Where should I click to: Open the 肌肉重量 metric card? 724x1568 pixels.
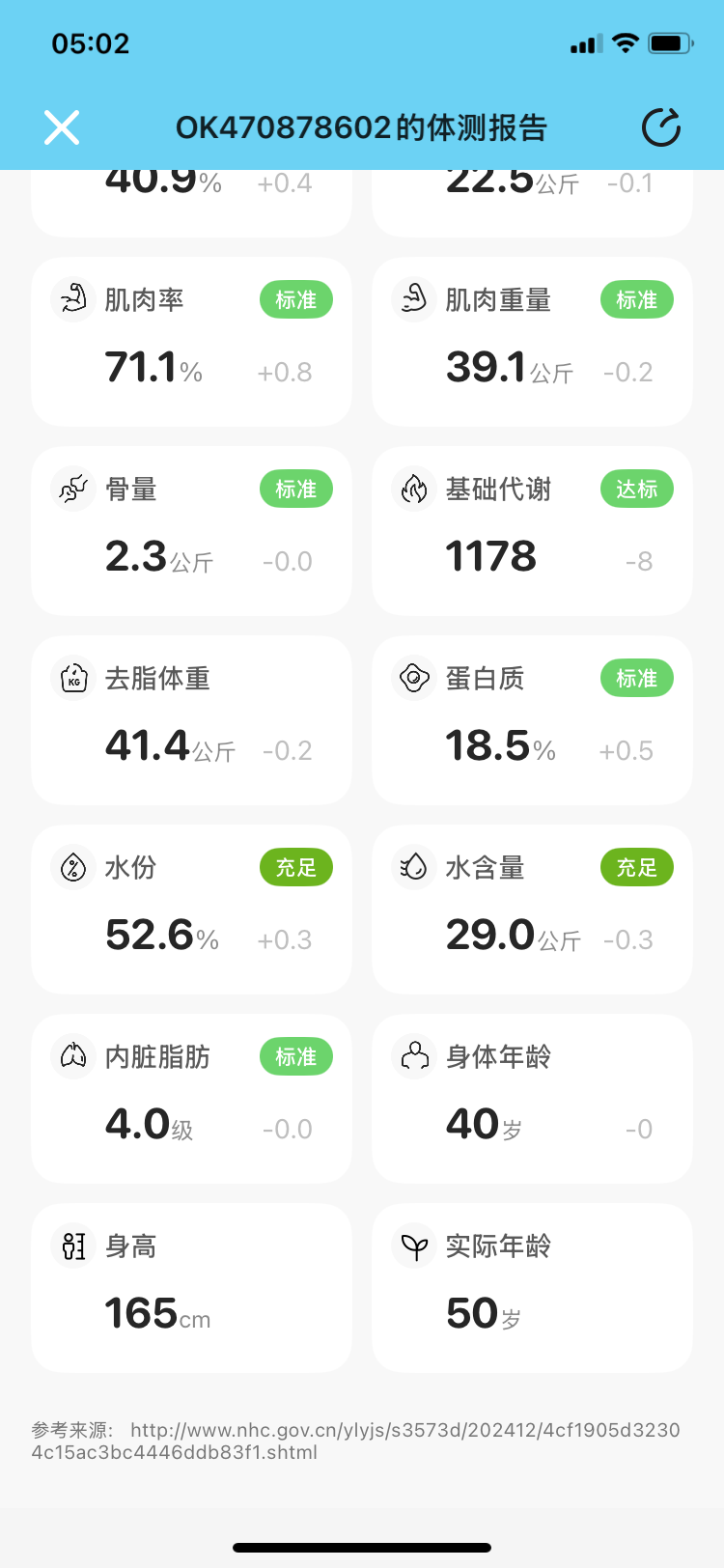click(532, 342)
